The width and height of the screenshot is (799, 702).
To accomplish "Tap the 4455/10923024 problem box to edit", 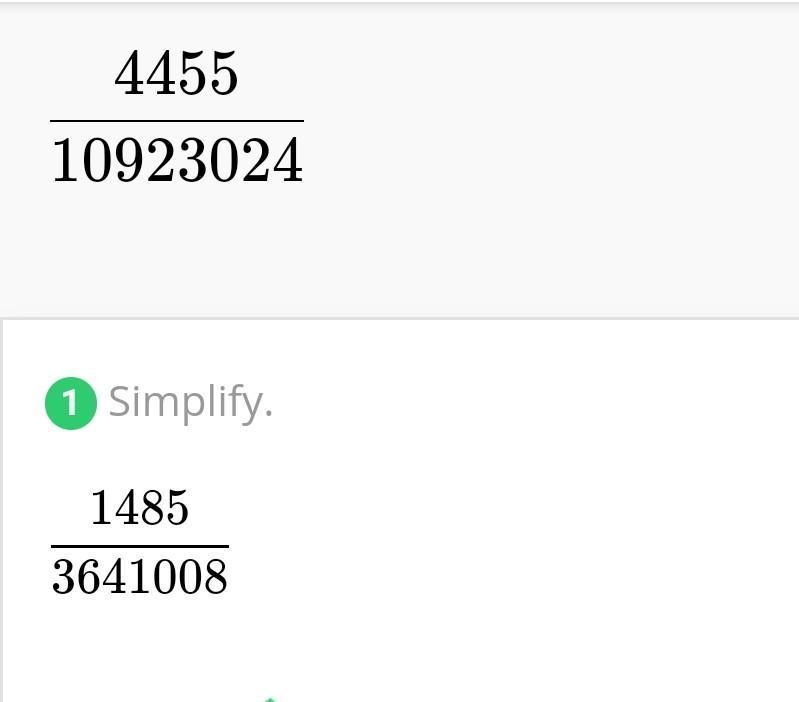I will coord(177,120).
